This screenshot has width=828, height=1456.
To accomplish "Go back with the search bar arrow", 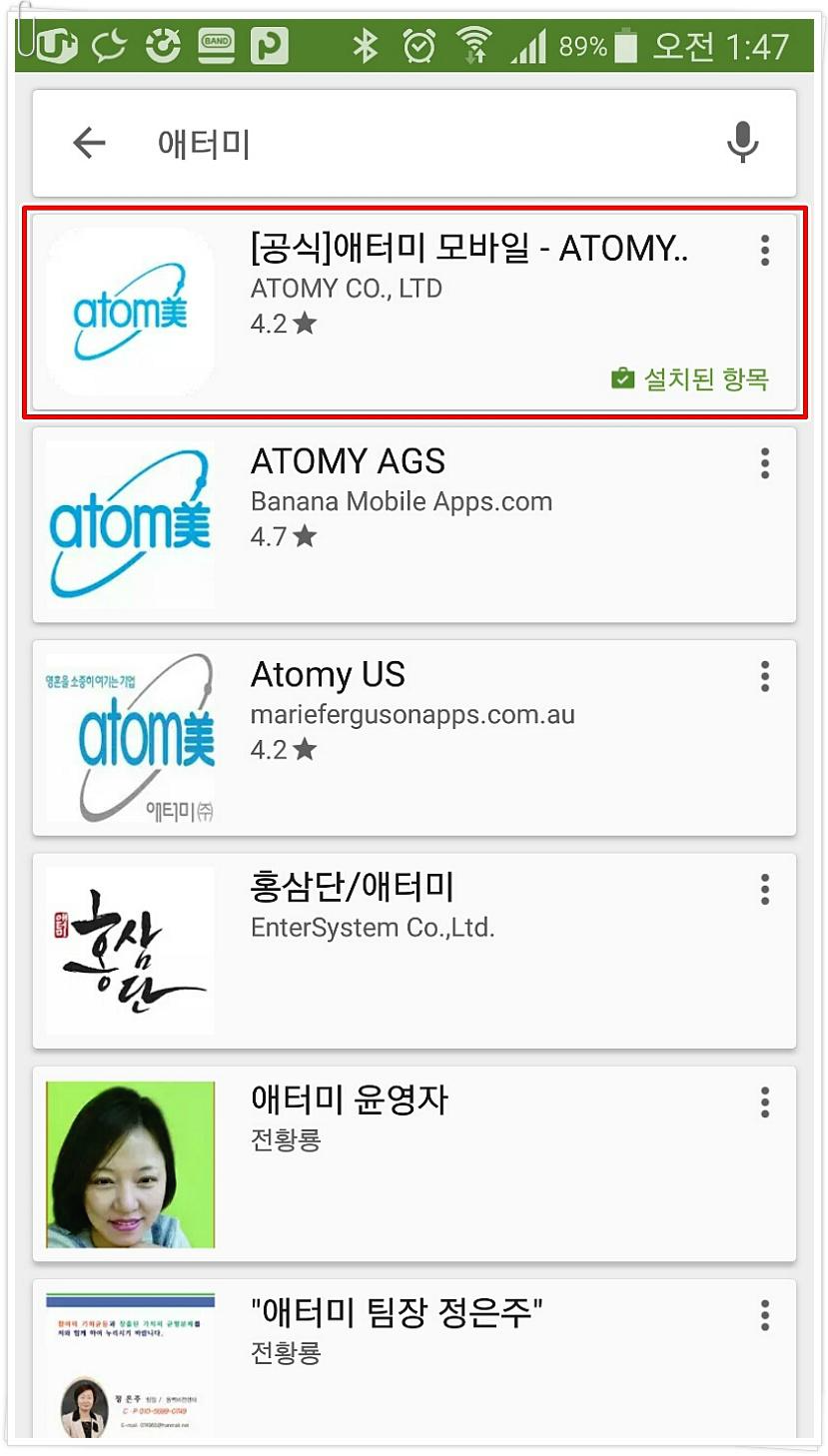I will [89, 144].
